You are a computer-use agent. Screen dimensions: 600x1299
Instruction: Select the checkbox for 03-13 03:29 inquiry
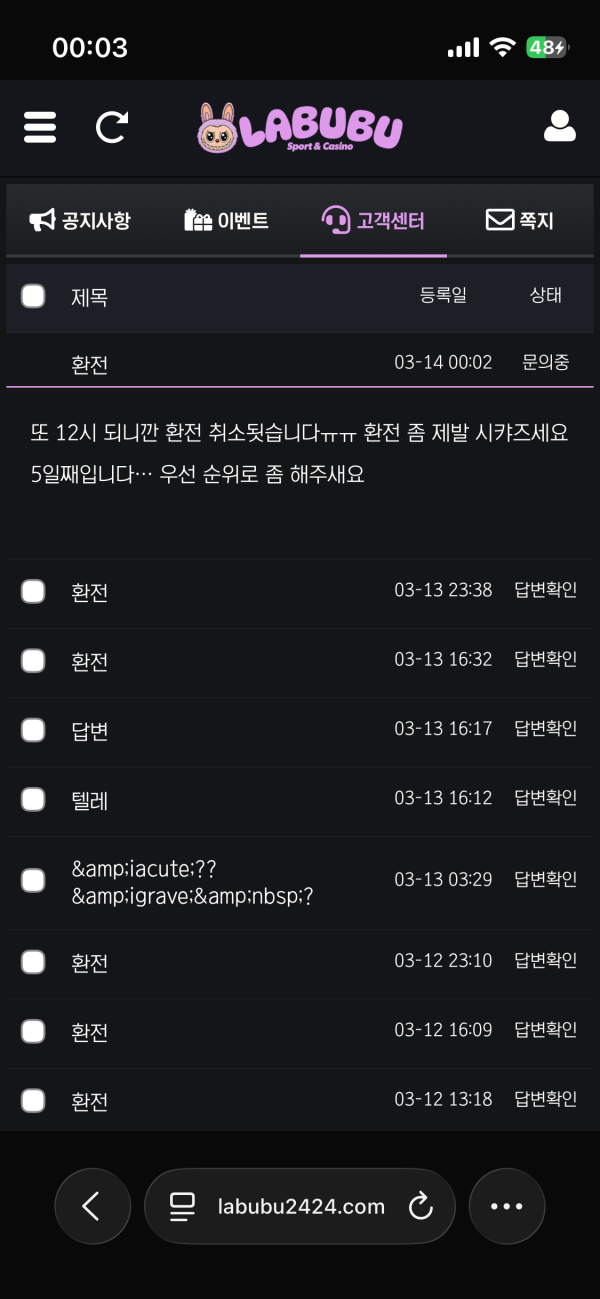[33, 880]
